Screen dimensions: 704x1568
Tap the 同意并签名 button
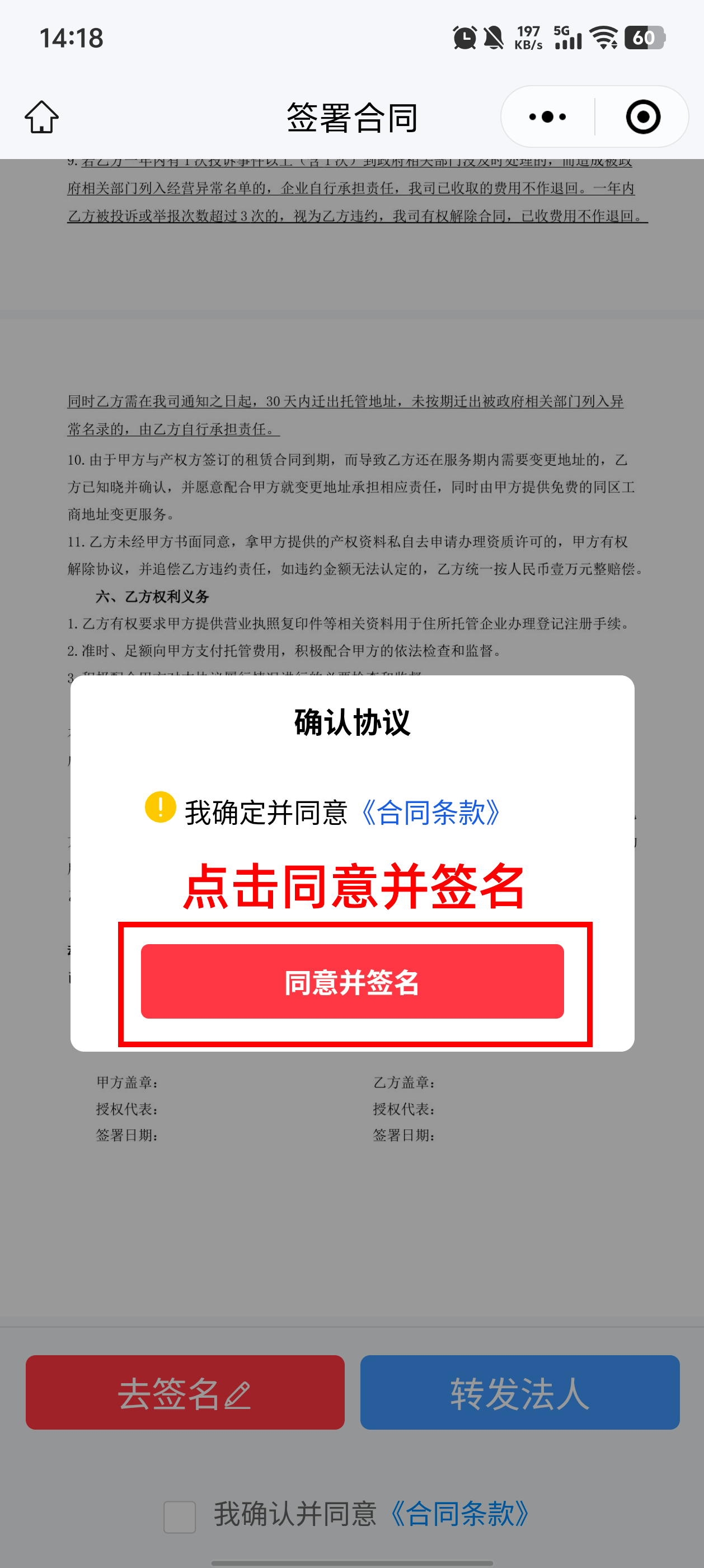353,981
